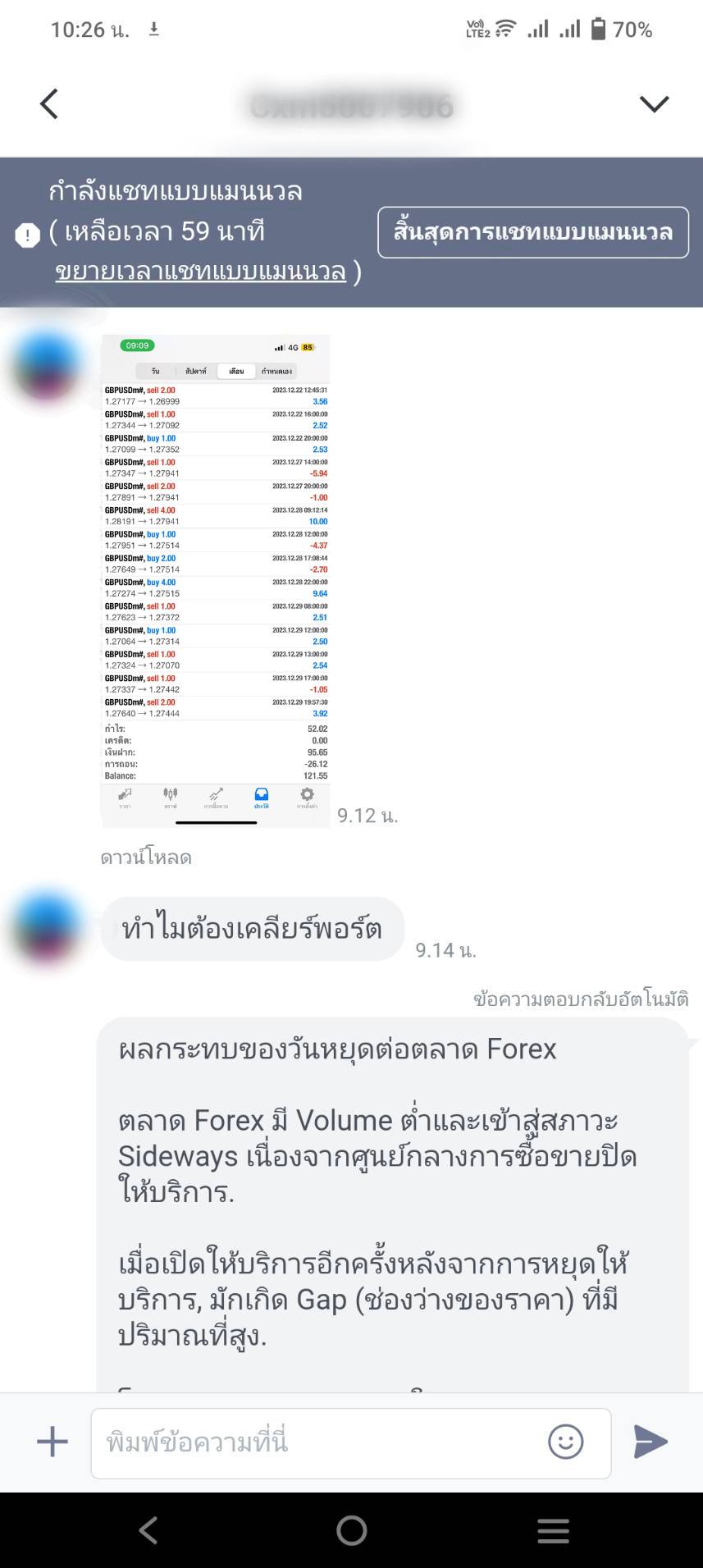The width and height of the screenshot is (703, 1568).
Task: Open the plus attachment menu
Action: 52,1442
